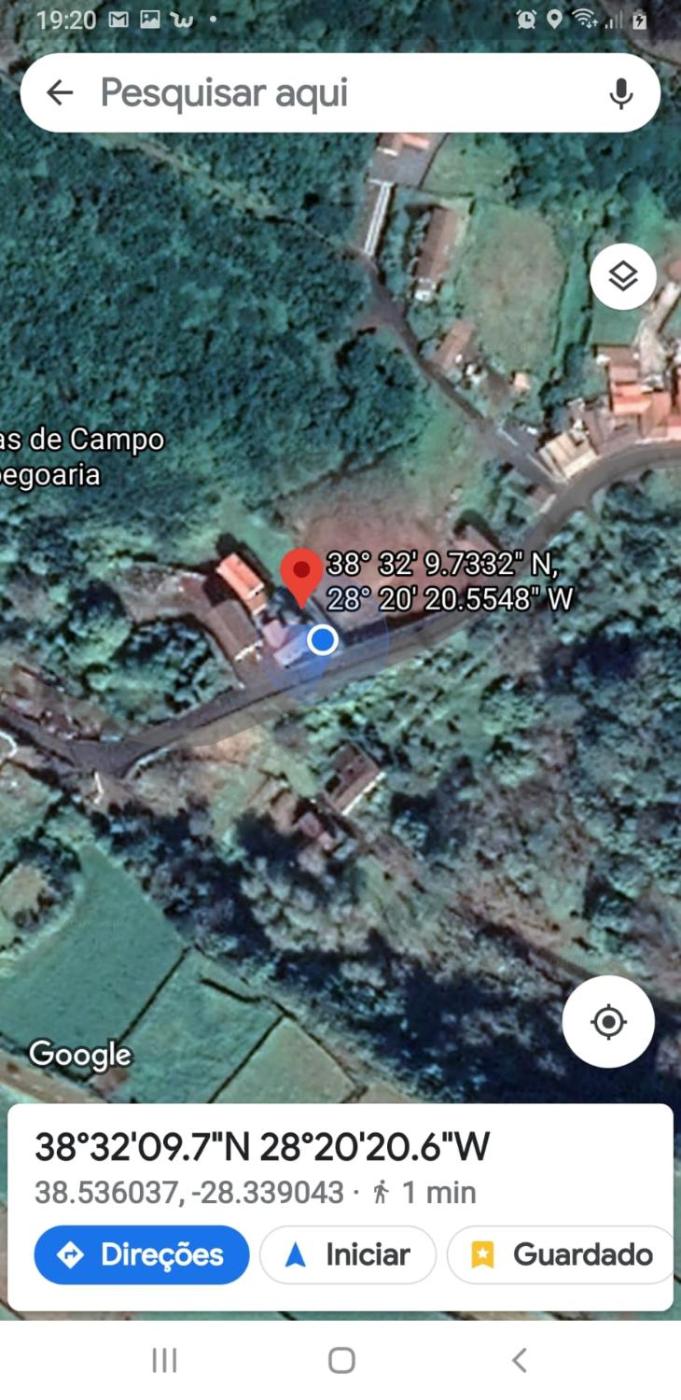Open recent apps from navigation bar
Screen dimensions: 681x1400
(x=164, y=1360)
